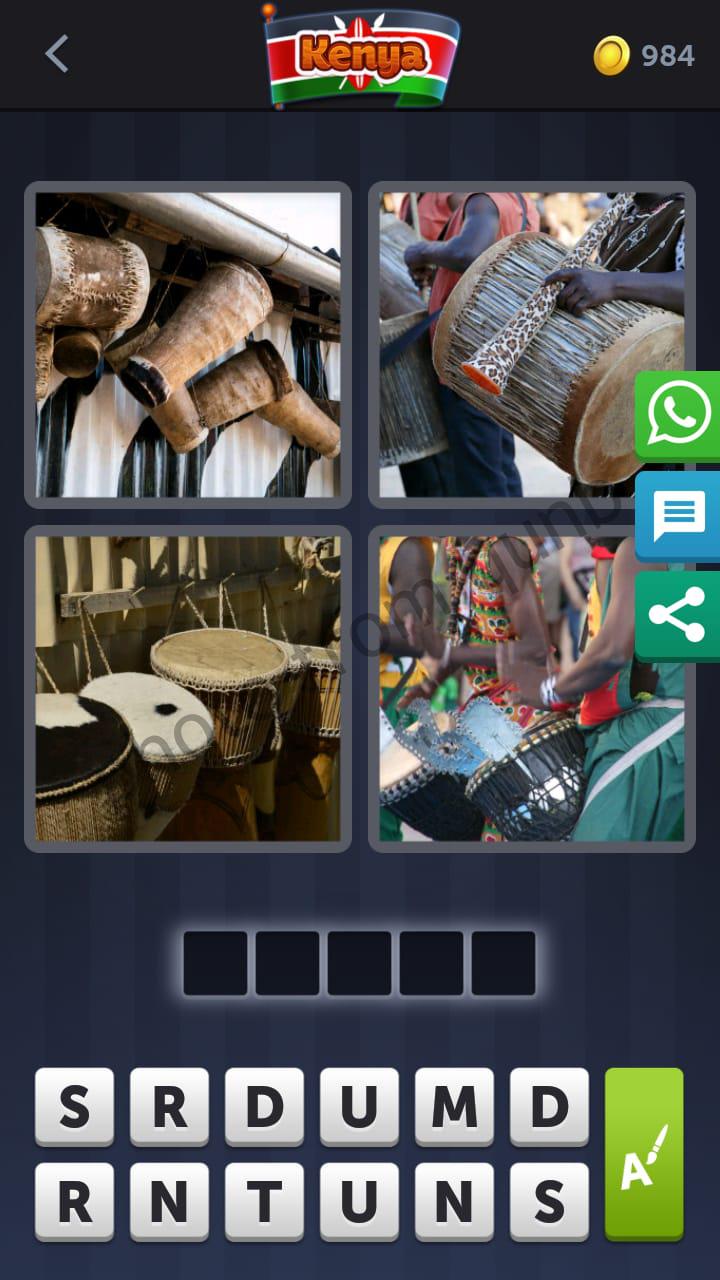Share the puzzle via WhatsApp
The width and height of the screenshot is (720, 1280).
(677, 413)
